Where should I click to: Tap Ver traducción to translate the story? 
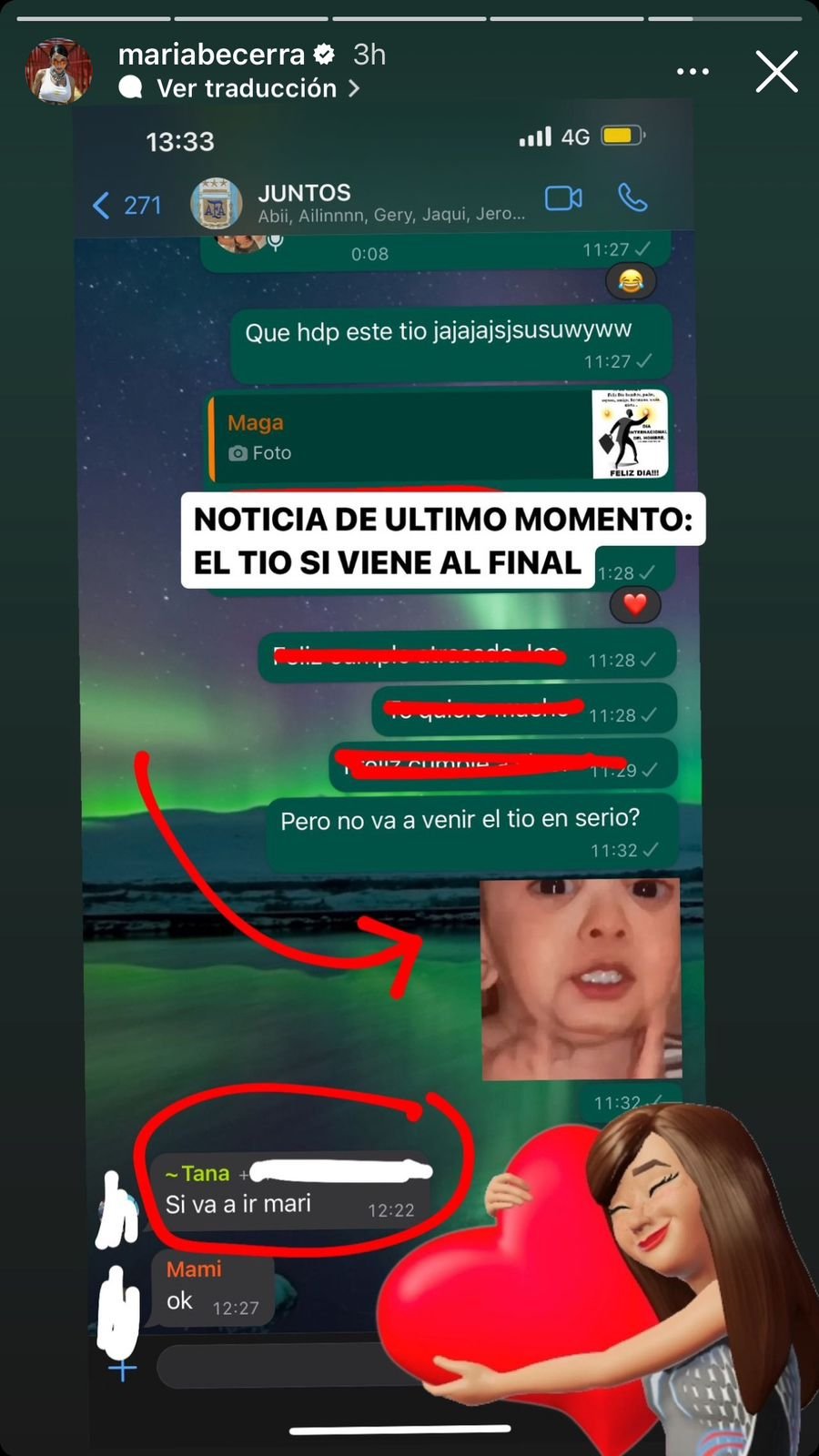[x=247, y=88]
